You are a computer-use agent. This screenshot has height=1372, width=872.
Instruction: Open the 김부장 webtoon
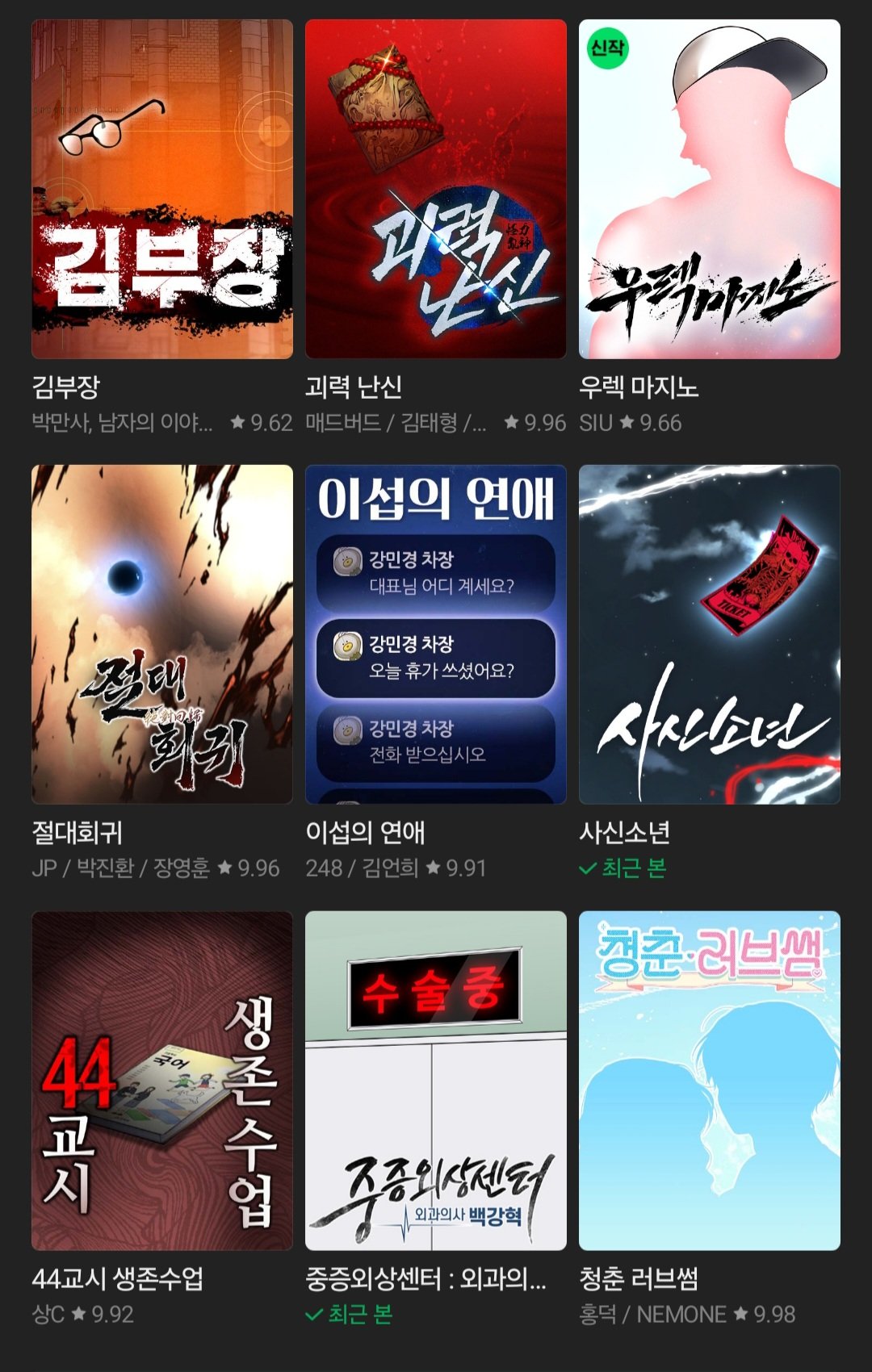click(x=161, y=190)
